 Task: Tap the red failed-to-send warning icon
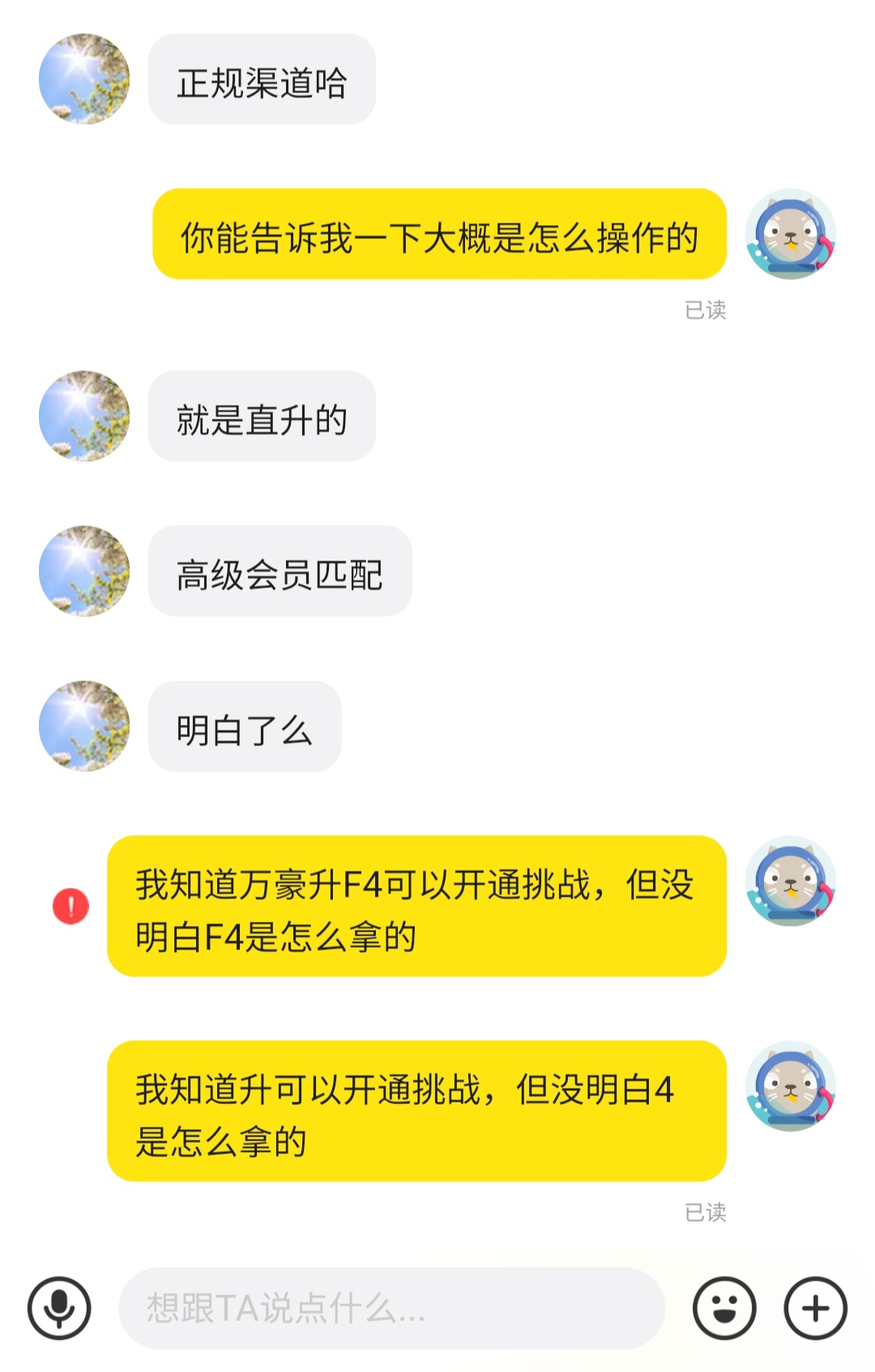click(x=70, y=906)
